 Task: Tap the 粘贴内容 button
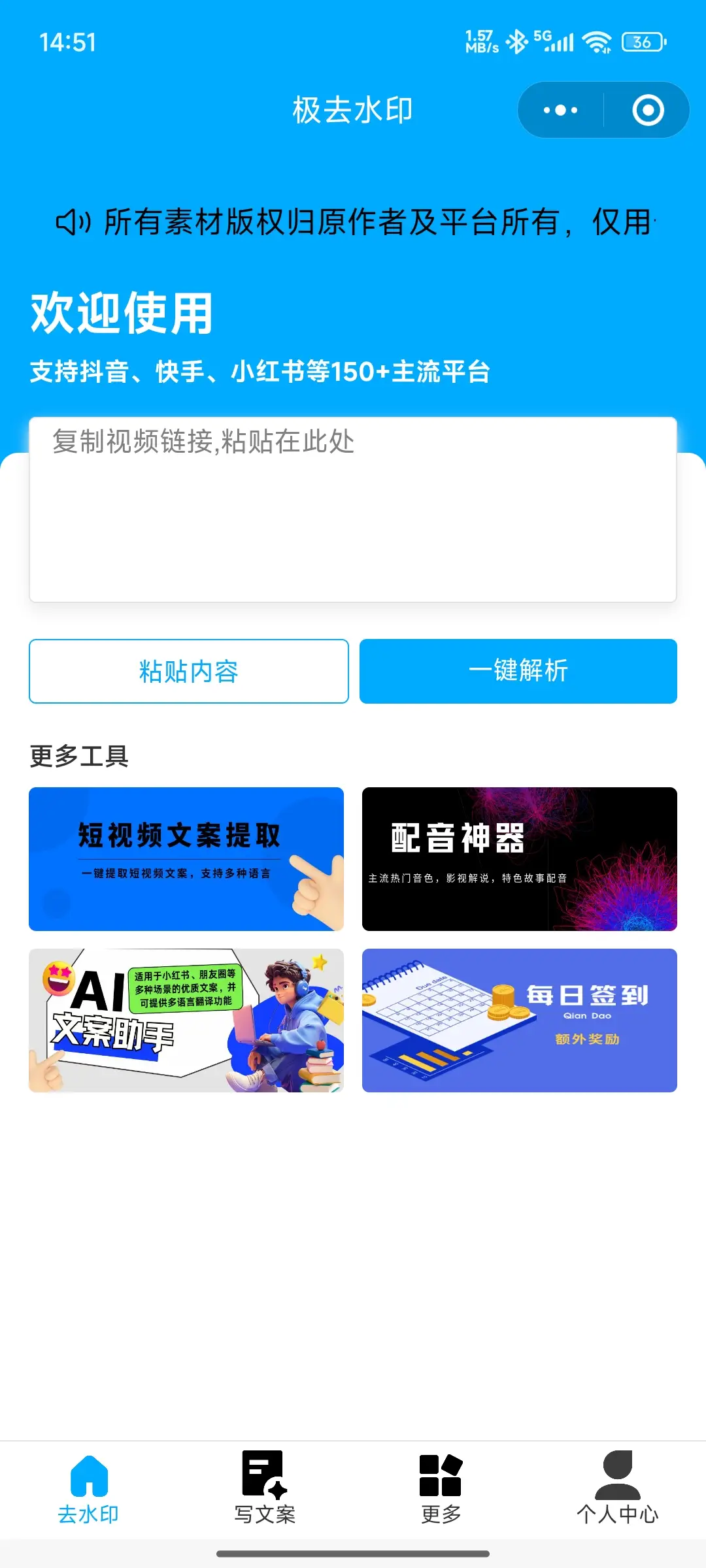tap(189, 671)
